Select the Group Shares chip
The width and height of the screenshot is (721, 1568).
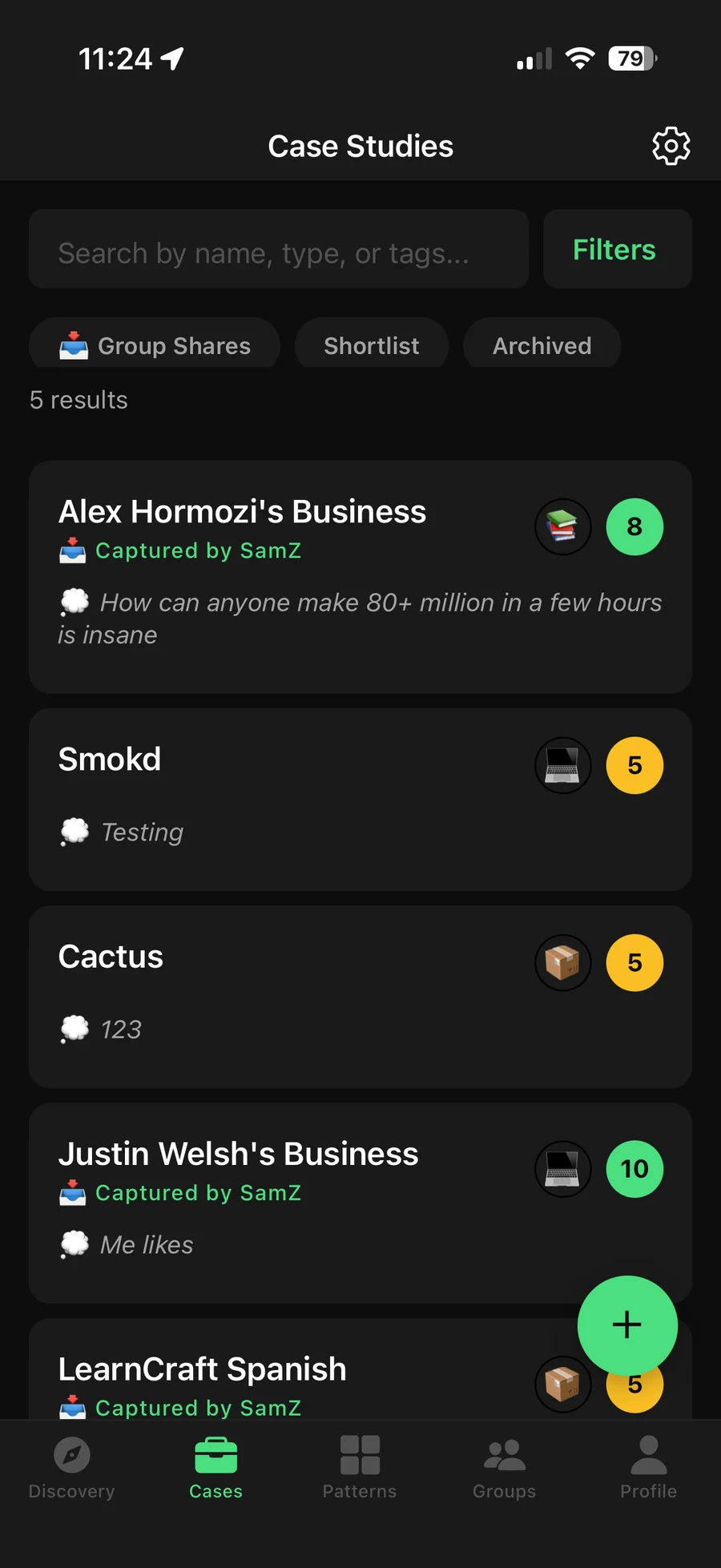(x=155, y=344)
